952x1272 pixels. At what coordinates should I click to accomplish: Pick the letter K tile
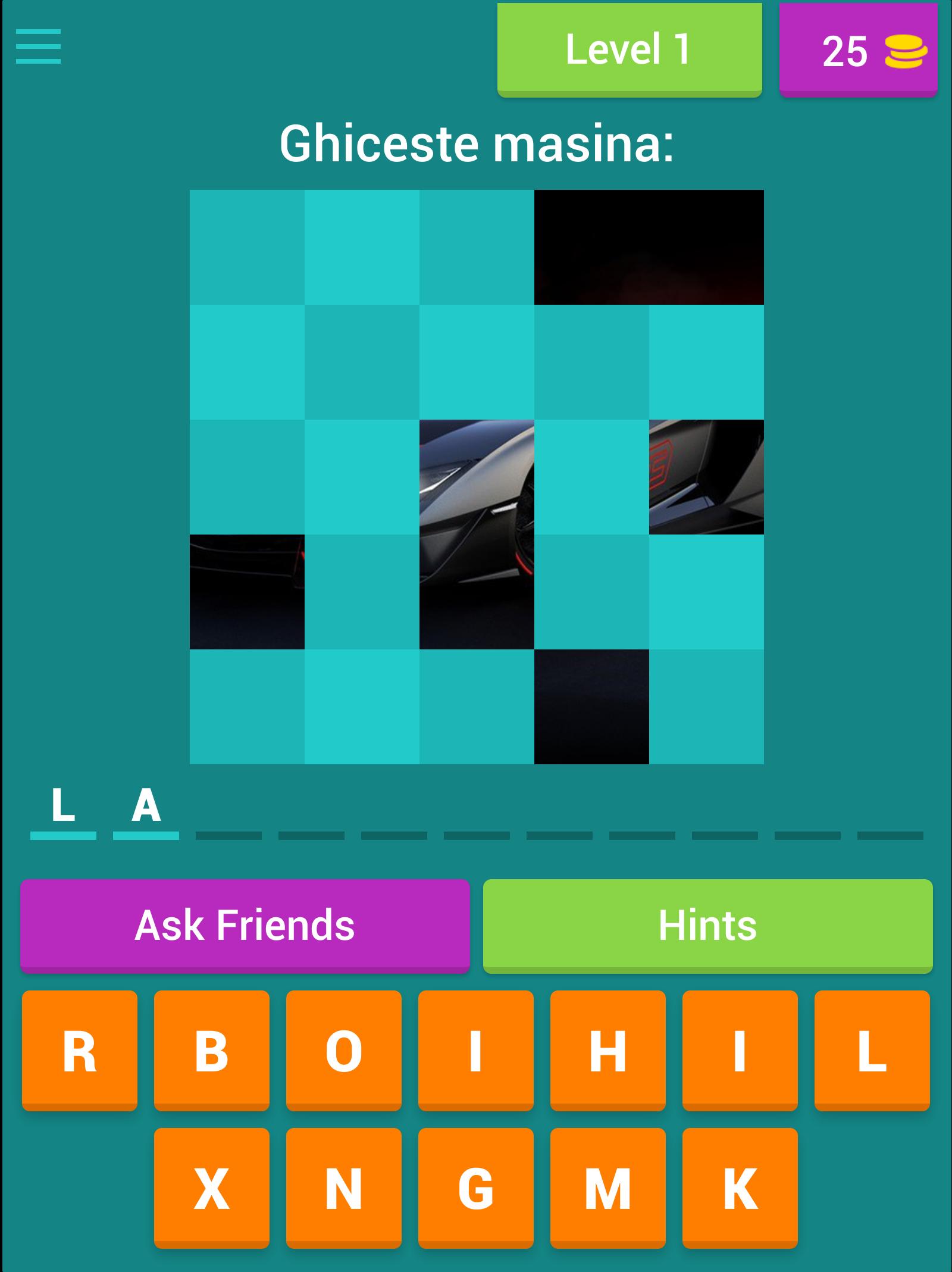tap(740, 1187)
